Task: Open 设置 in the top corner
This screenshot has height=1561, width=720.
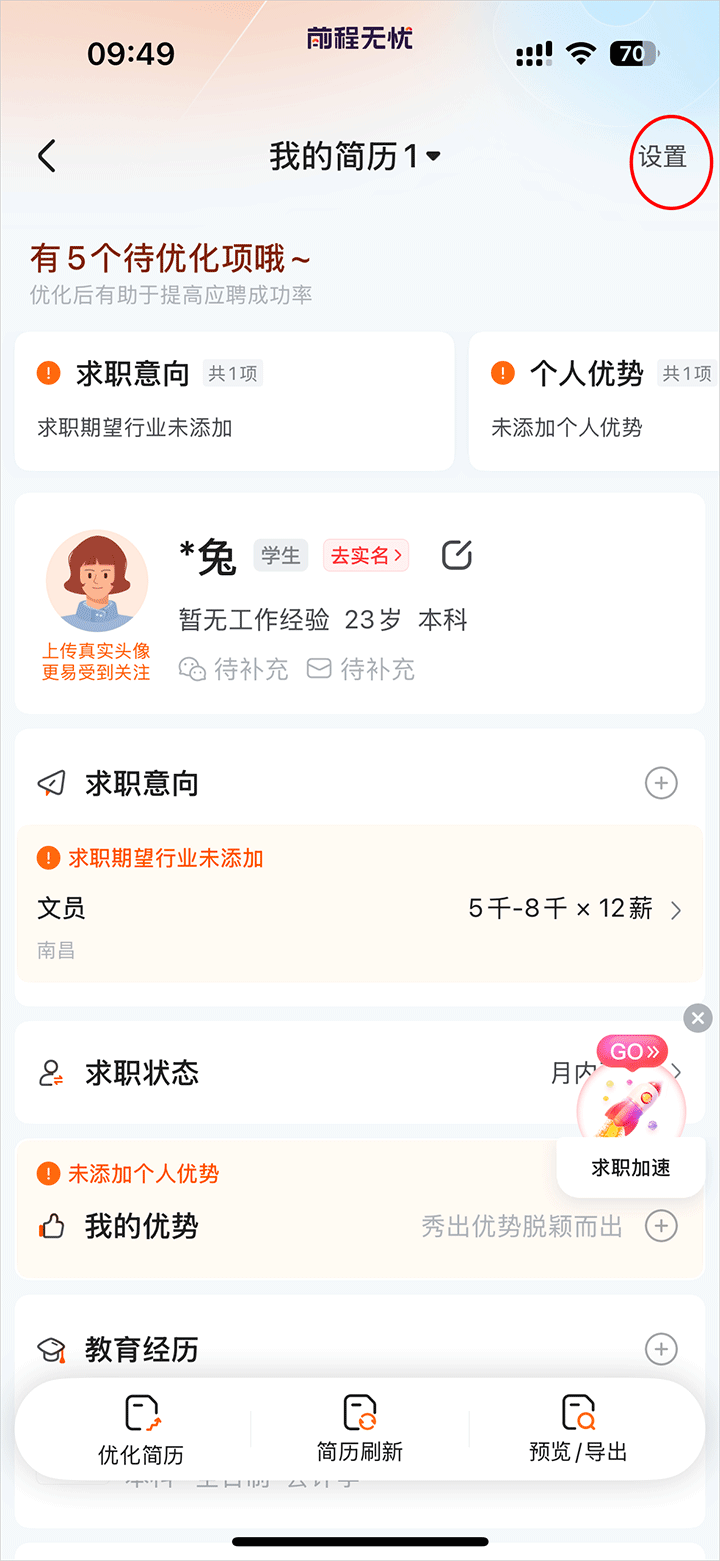Action: coord(663,157)
